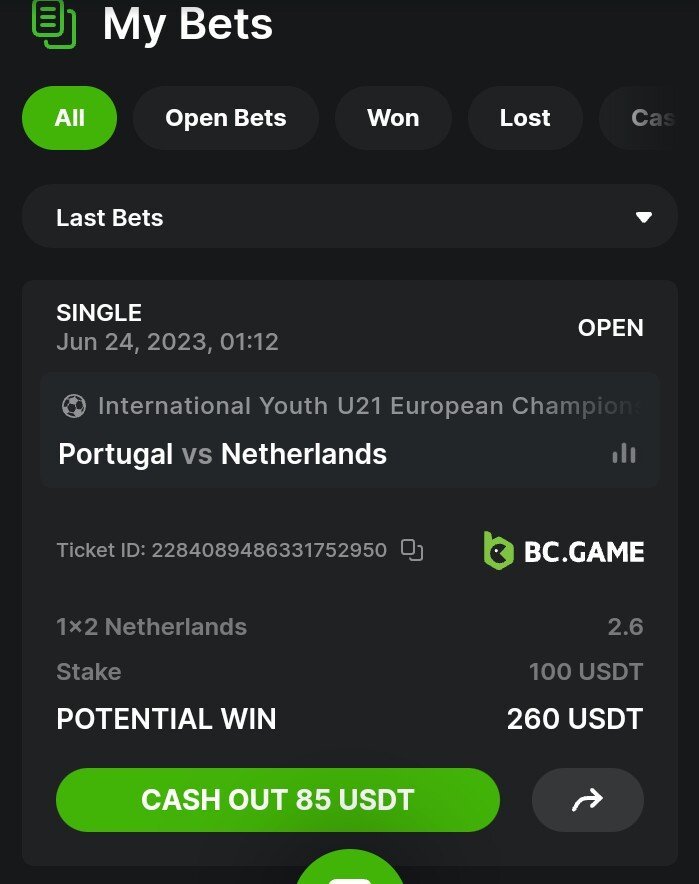Open Portugal vs Netherlands match statistics icon
The height and width of the screenshot is (884, 699).
624,454
